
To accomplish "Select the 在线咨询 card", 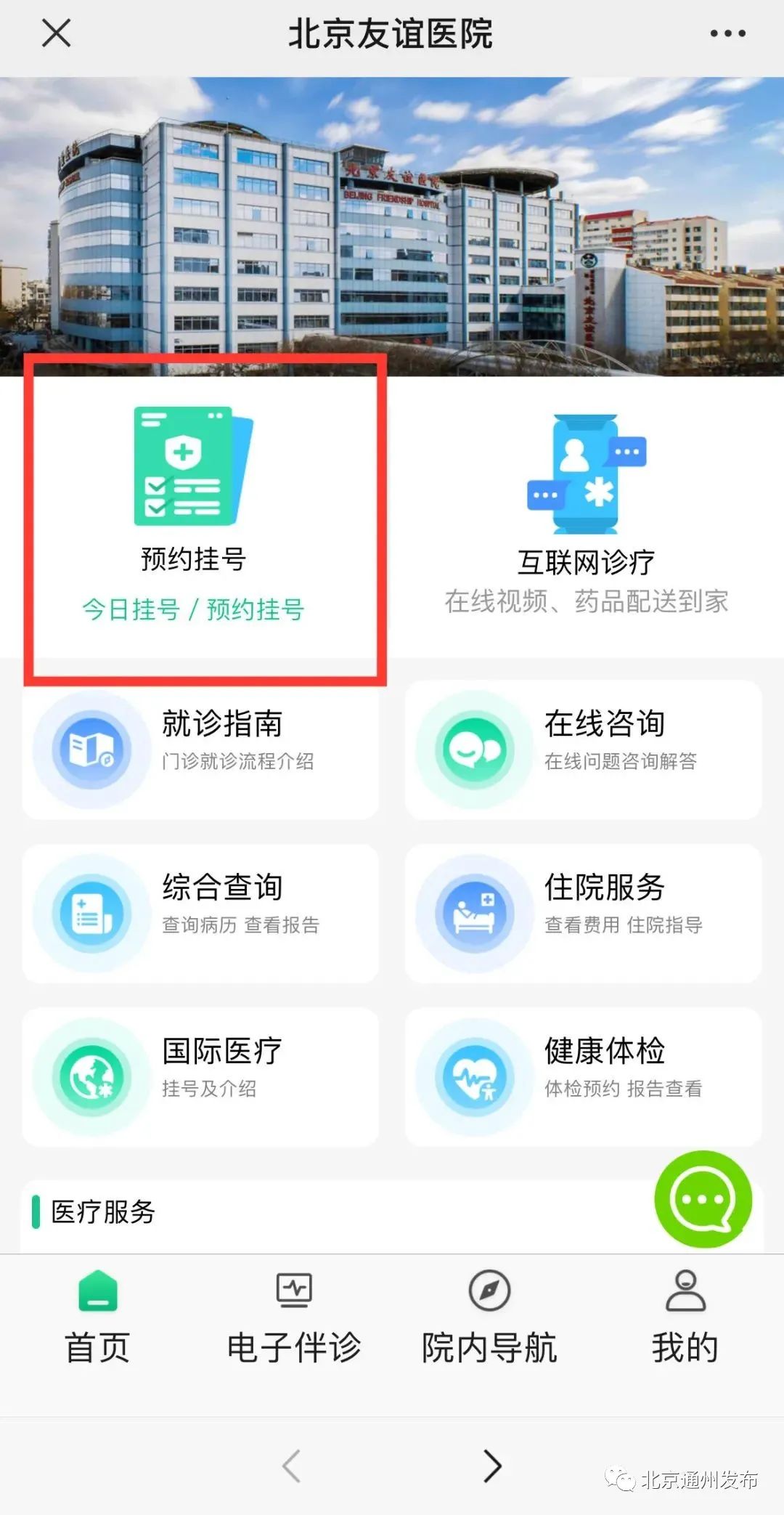I will pos(584,750).
